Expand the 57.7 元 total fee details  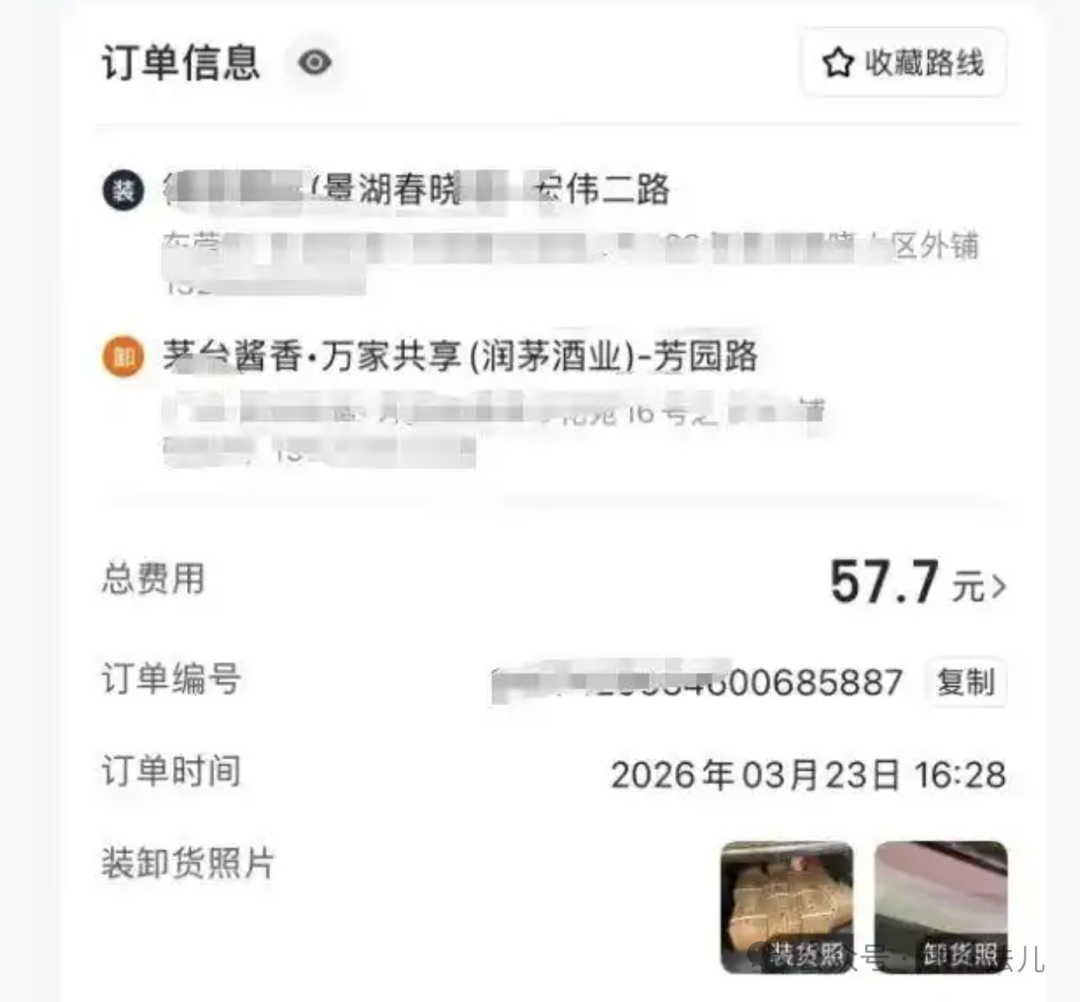point(918,584)
